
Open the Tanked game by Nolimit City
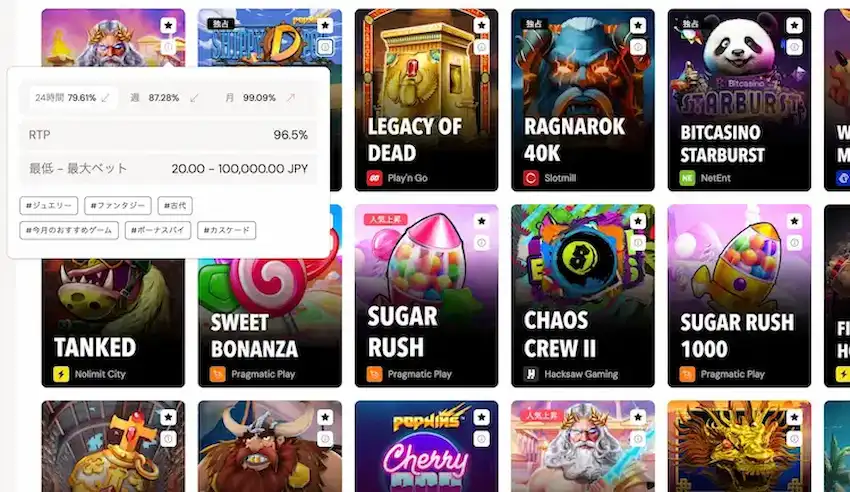113,310
